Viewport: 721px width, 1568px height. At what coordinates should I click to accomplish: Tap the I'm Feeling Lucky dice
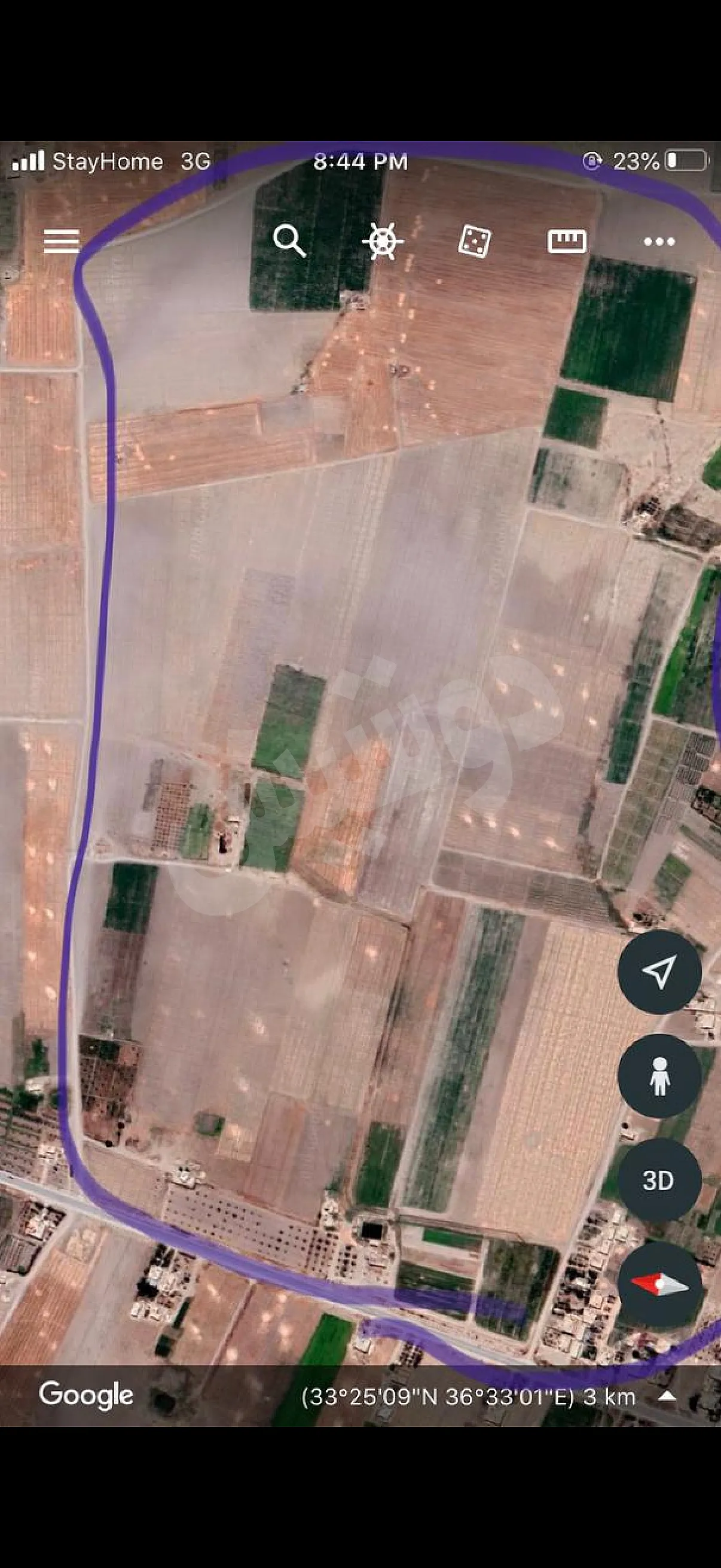click(x=474, y=241)
